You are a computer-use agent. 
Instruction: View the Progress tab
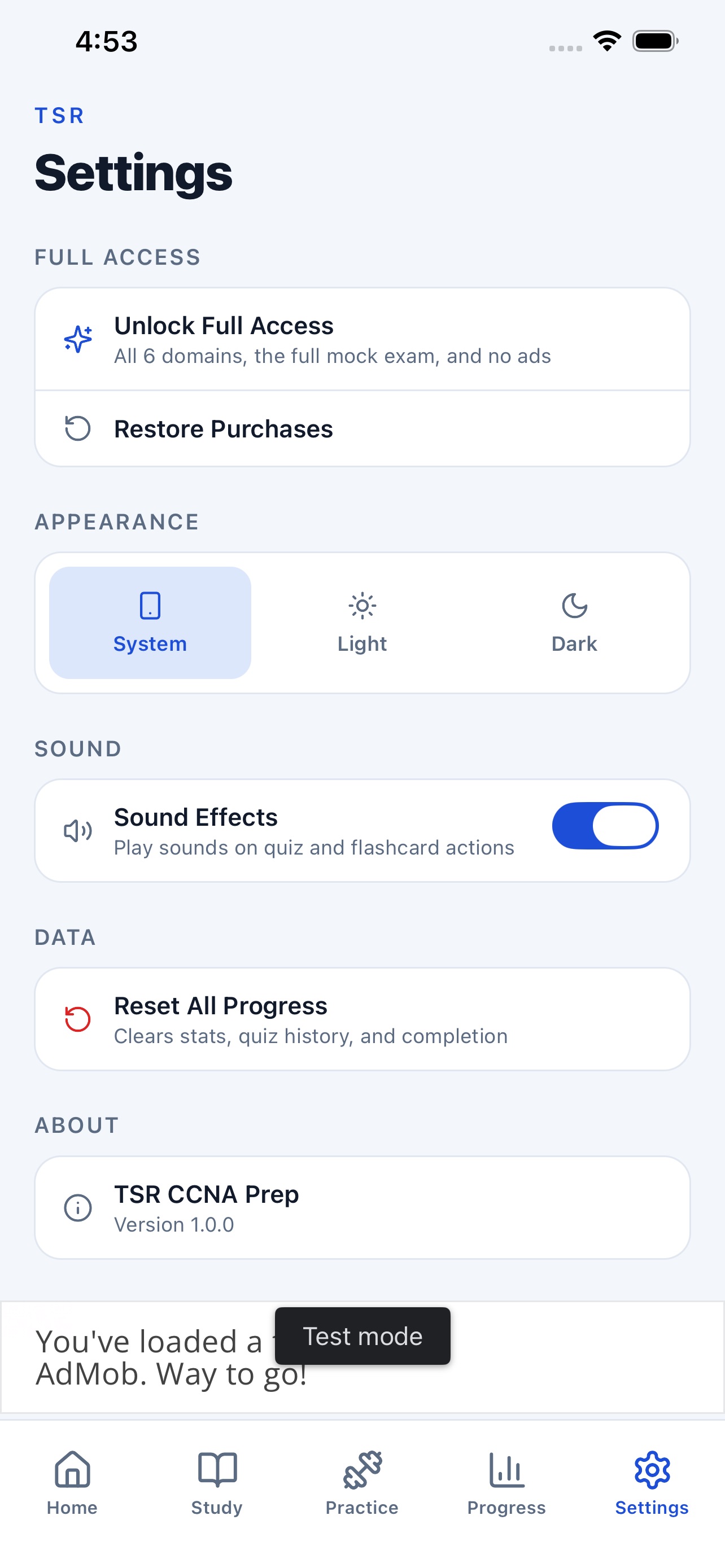coord(506,1483)
